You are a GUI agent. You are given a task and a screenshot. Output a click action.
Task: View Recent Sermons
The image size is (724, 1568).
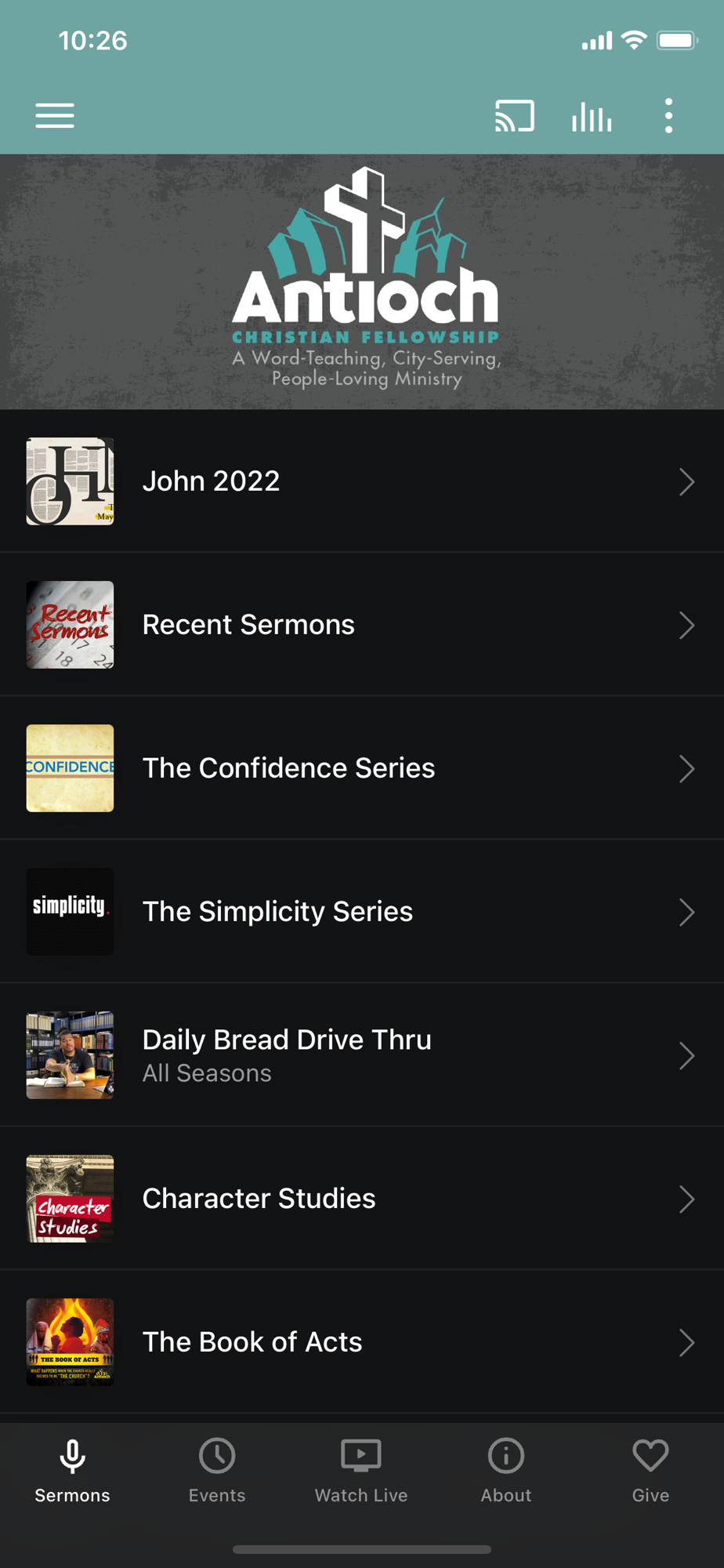[x=362, y=625]
